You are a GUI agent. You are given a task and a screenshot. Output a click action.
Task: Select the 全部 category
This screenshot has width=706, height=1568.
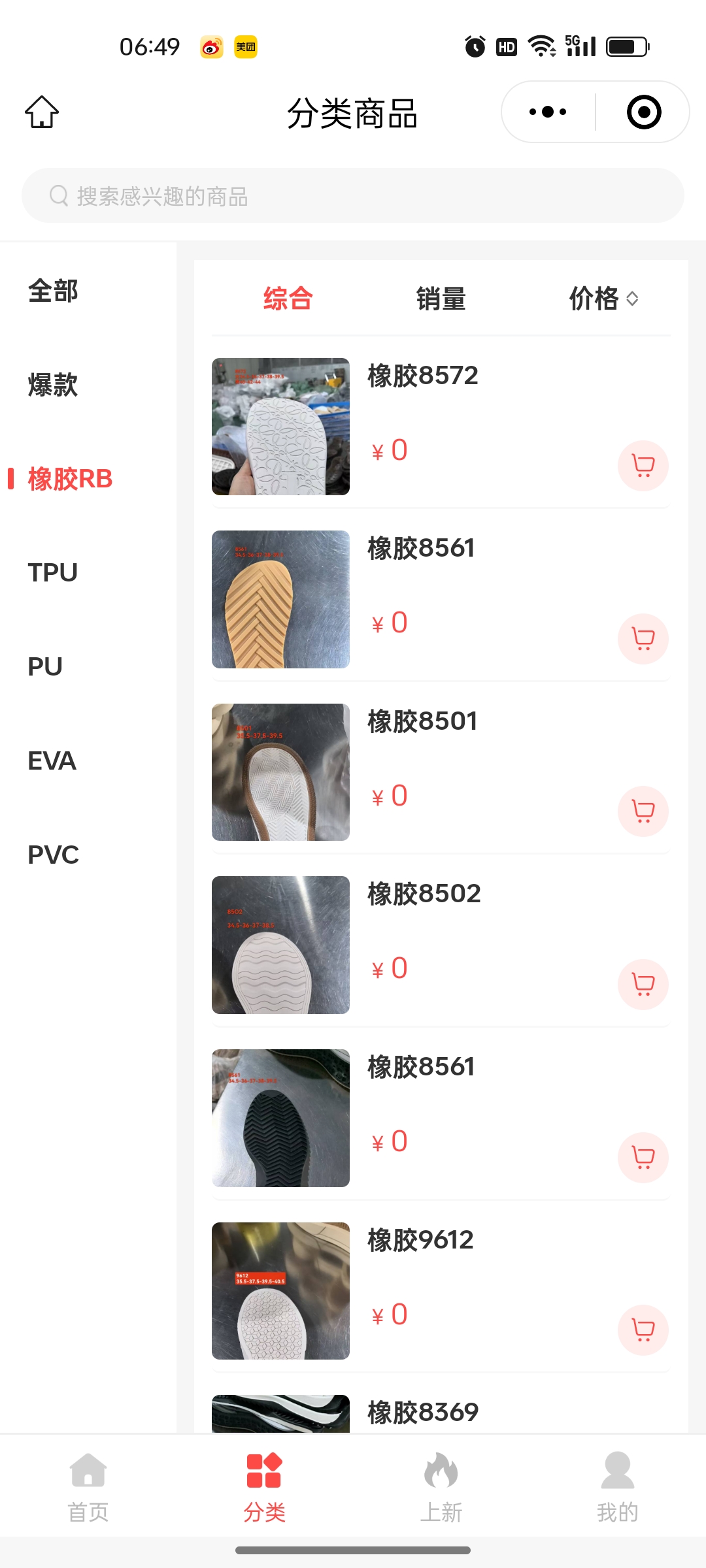pos(53,291)
